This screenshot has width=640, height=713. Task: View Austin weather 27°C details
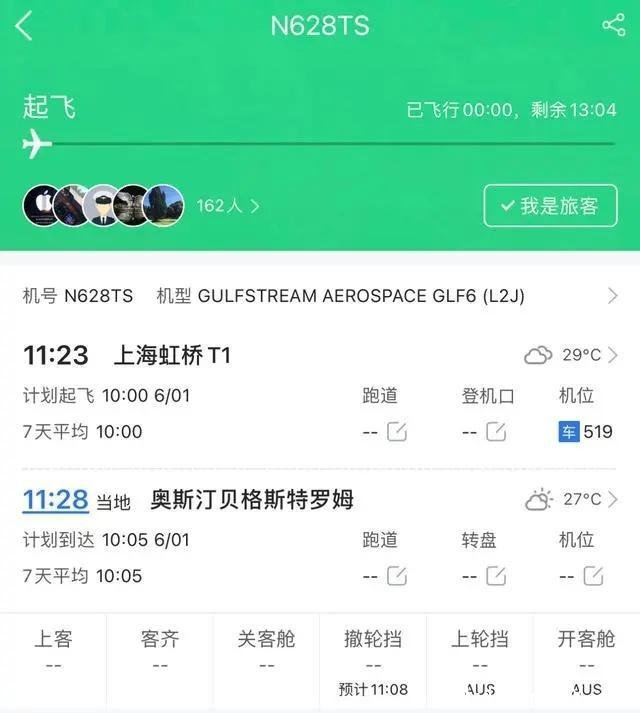(x=570, y=499)
